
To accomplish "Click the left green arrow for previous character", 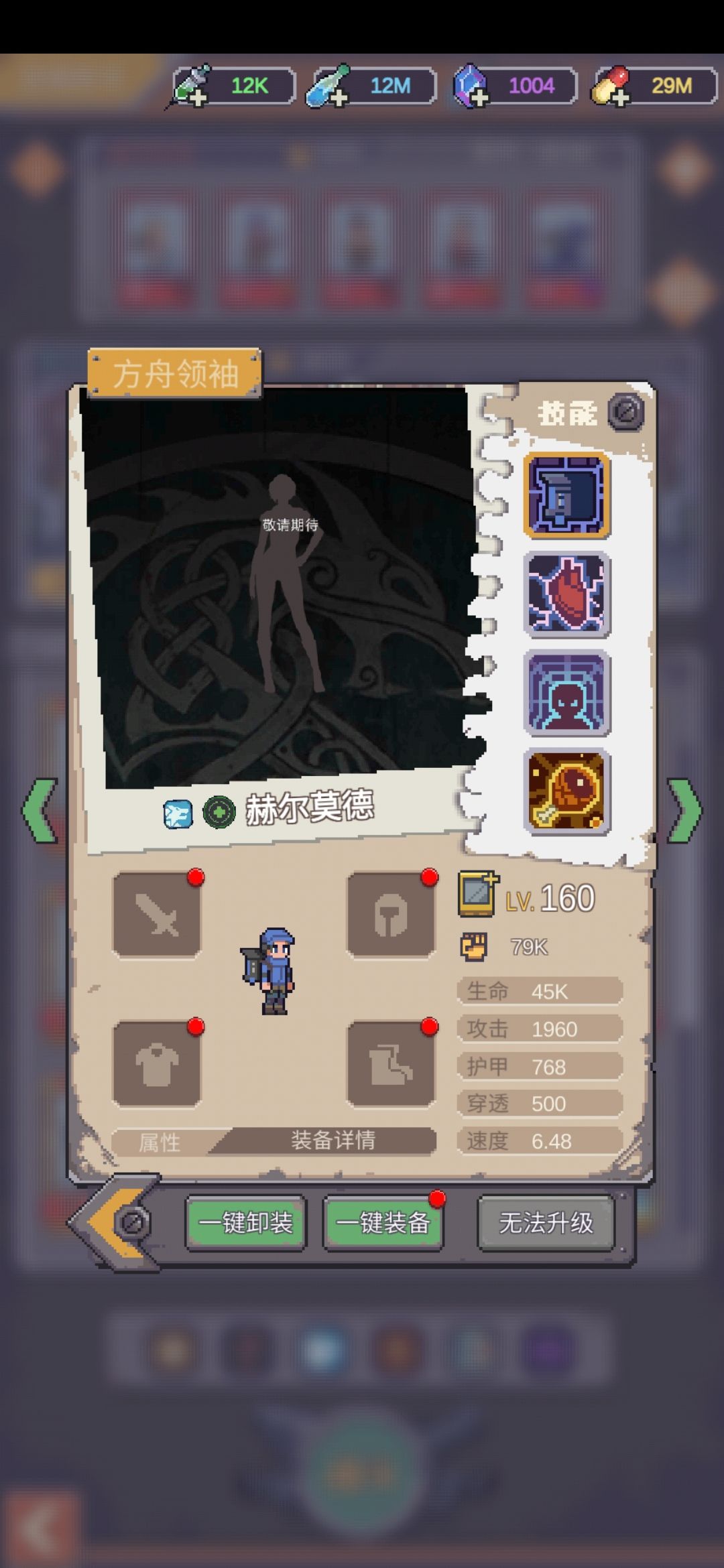I will click(x=40, y=810).
